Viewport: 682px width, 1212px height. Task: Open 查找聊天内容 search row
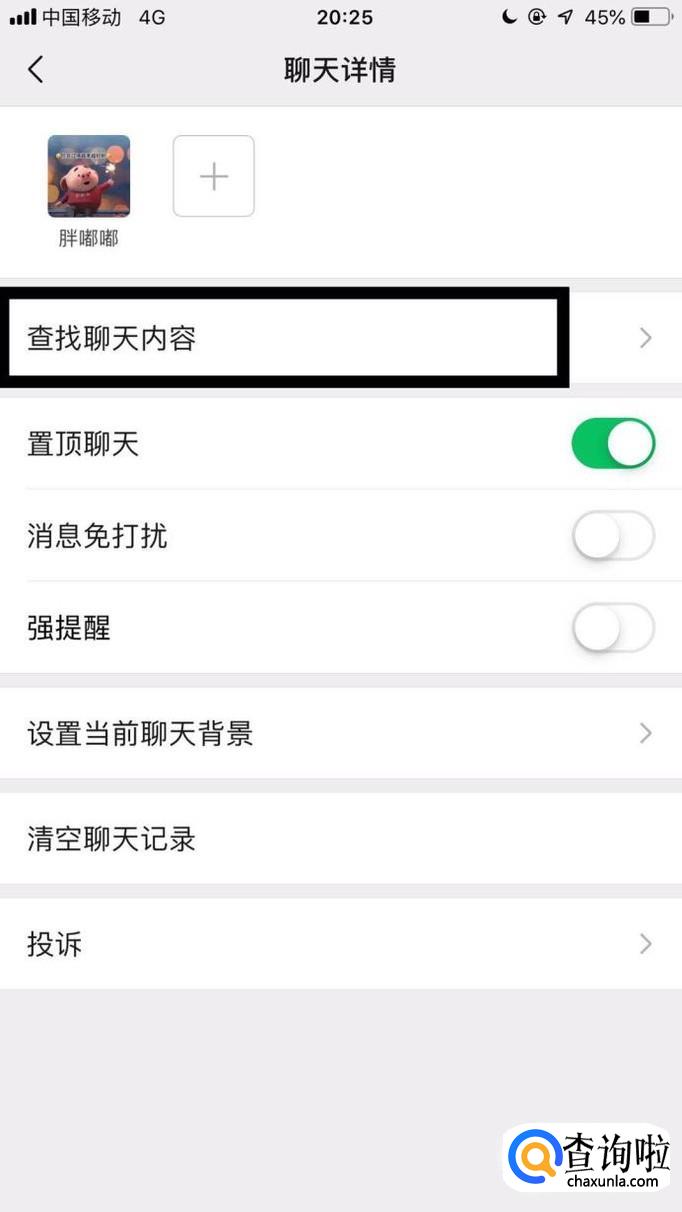pos(341,338)
